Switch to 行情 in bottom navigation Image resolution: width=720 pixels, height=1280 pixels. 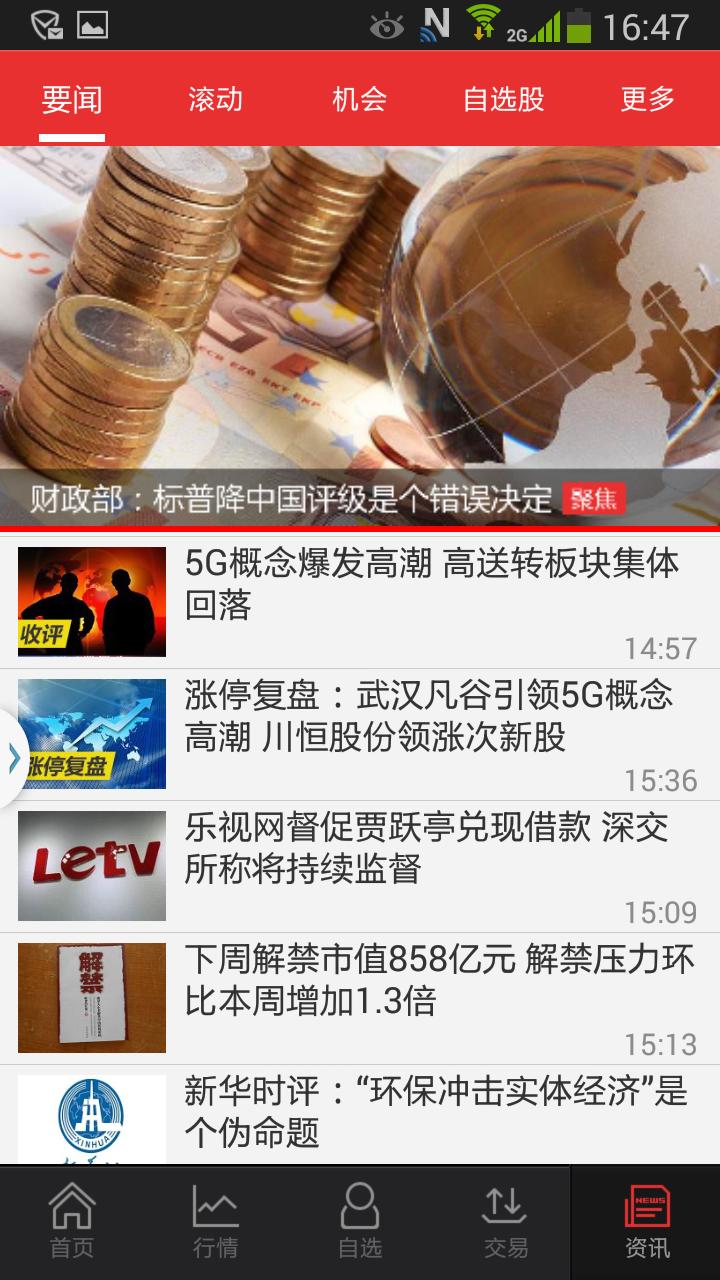coord(216,1222)
